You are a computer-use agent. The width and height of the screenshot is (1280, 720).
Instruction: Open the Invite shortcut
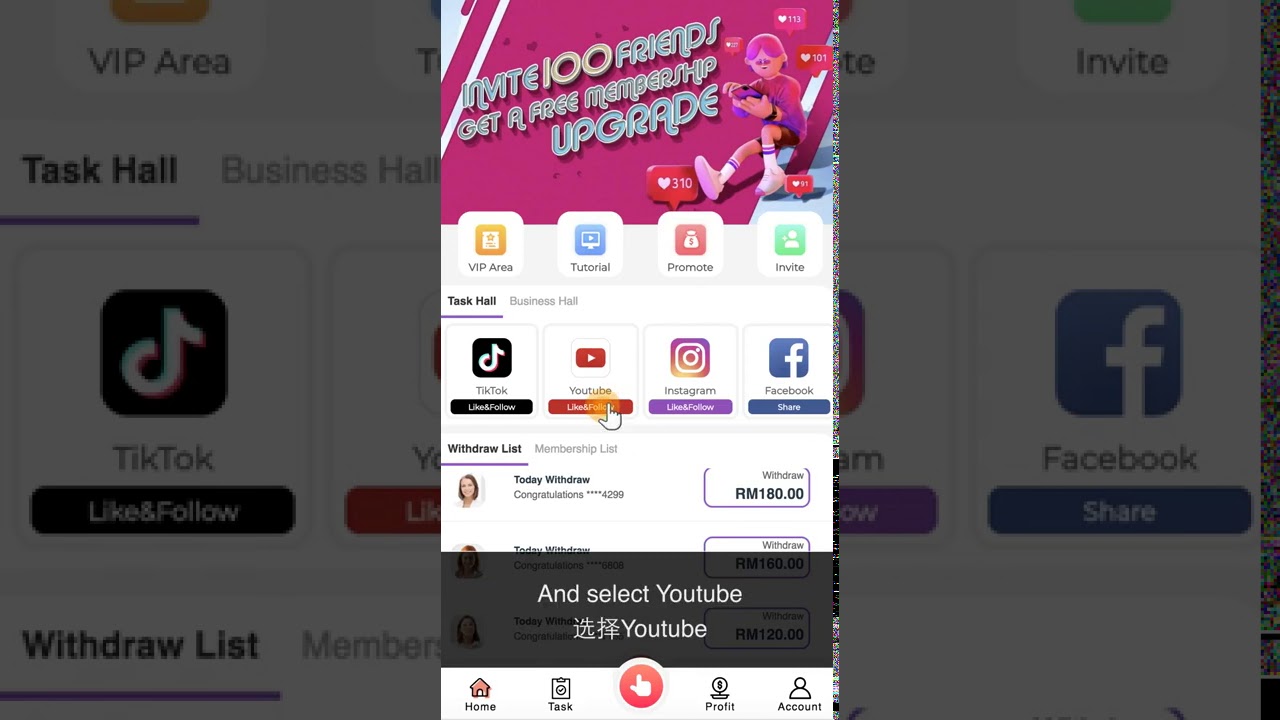click(x=789, y=245)
